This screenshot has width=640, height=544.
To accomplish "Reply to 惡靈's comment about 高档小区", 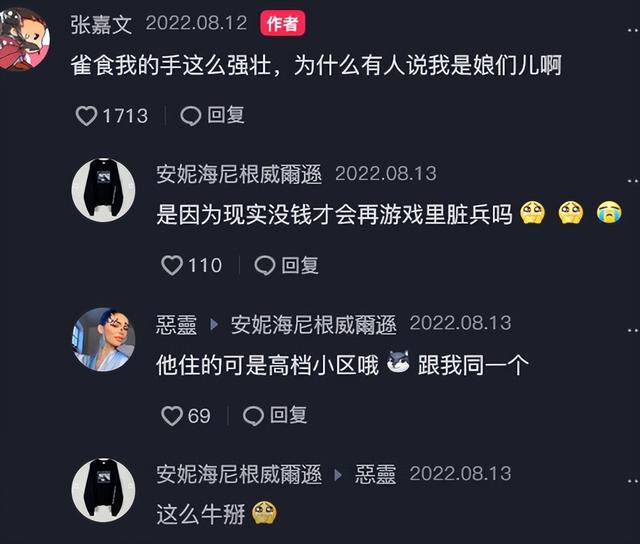I will pos(274,415).
